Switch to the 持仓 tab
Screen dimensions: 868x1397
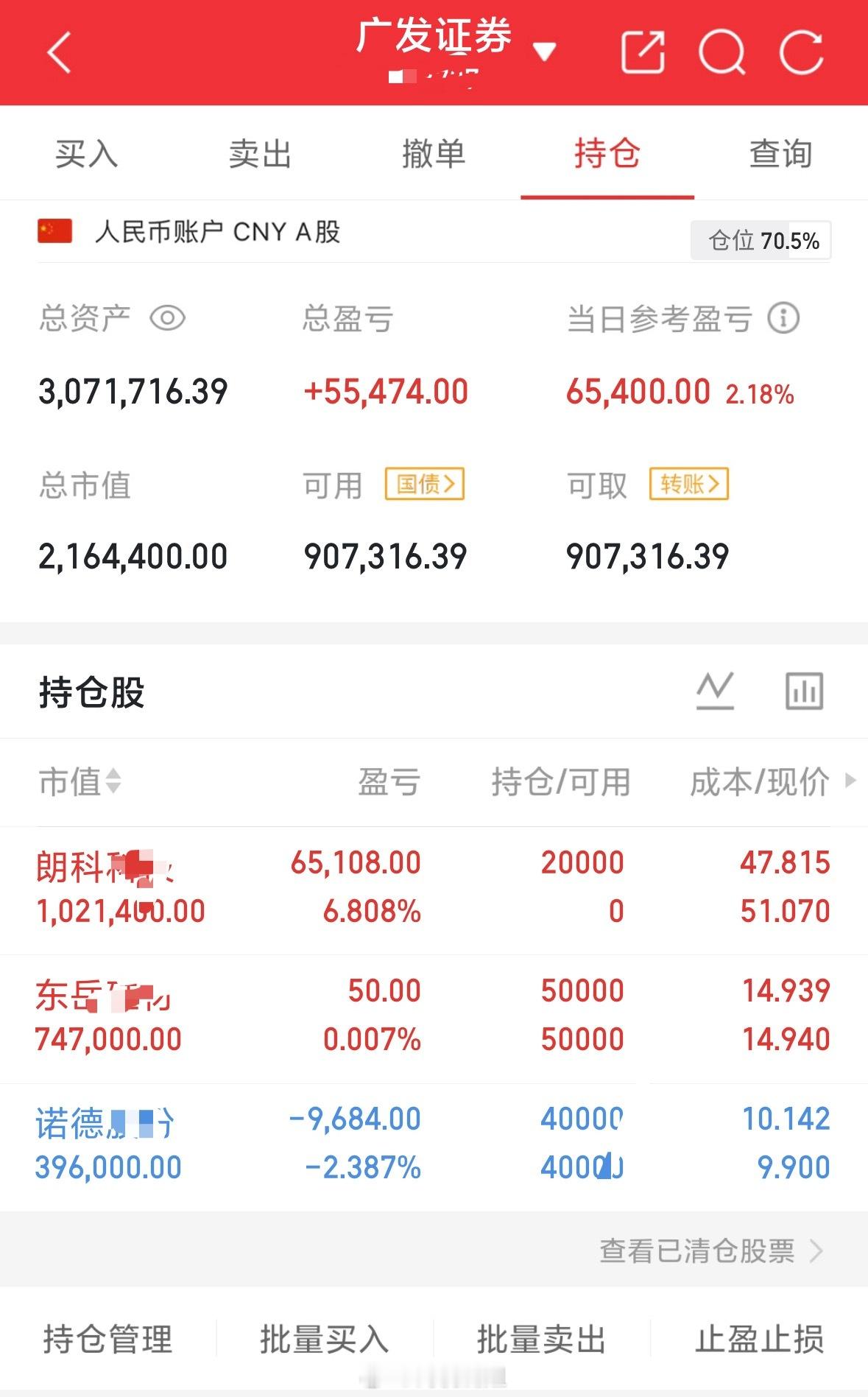608,155
